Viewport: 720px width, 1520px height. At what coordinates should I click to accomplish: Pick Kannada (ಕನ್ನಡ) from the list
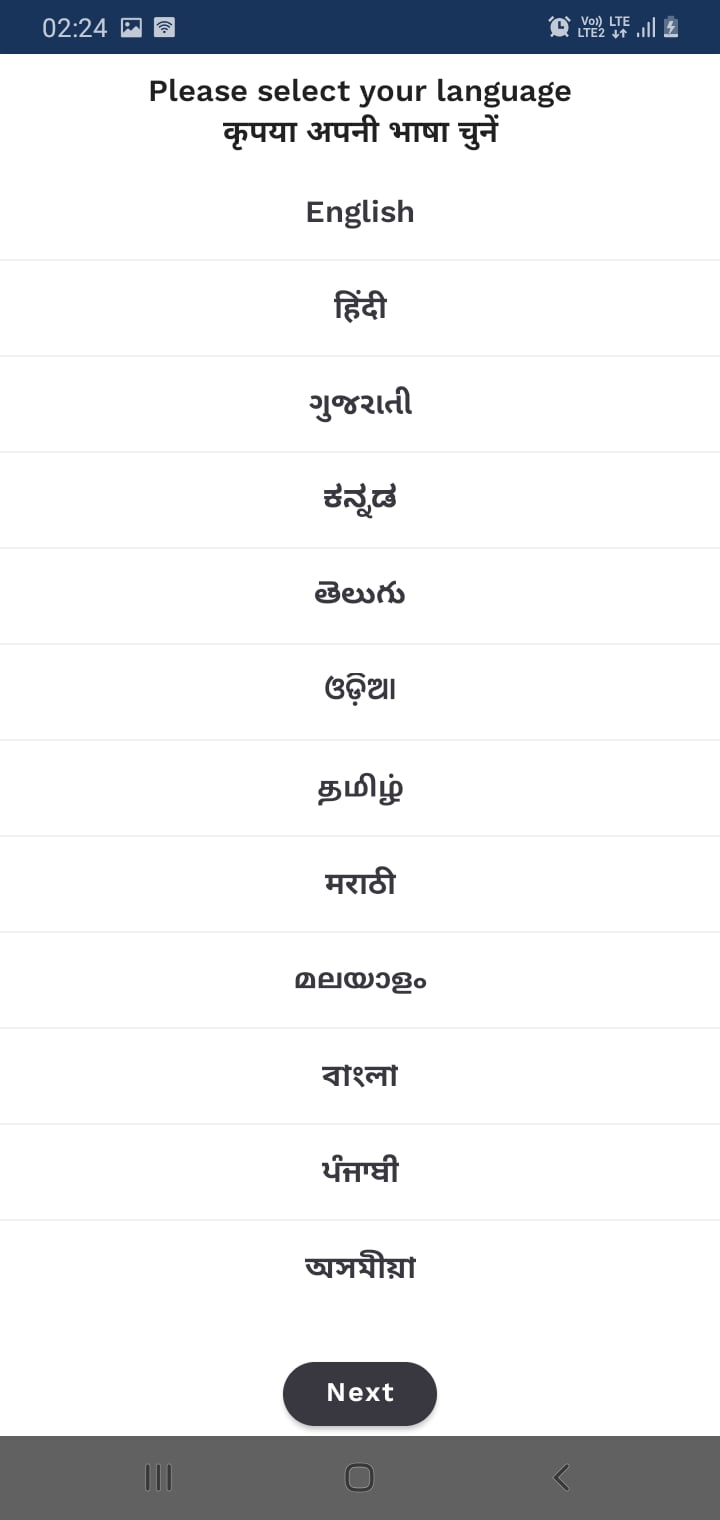[360, 499]
